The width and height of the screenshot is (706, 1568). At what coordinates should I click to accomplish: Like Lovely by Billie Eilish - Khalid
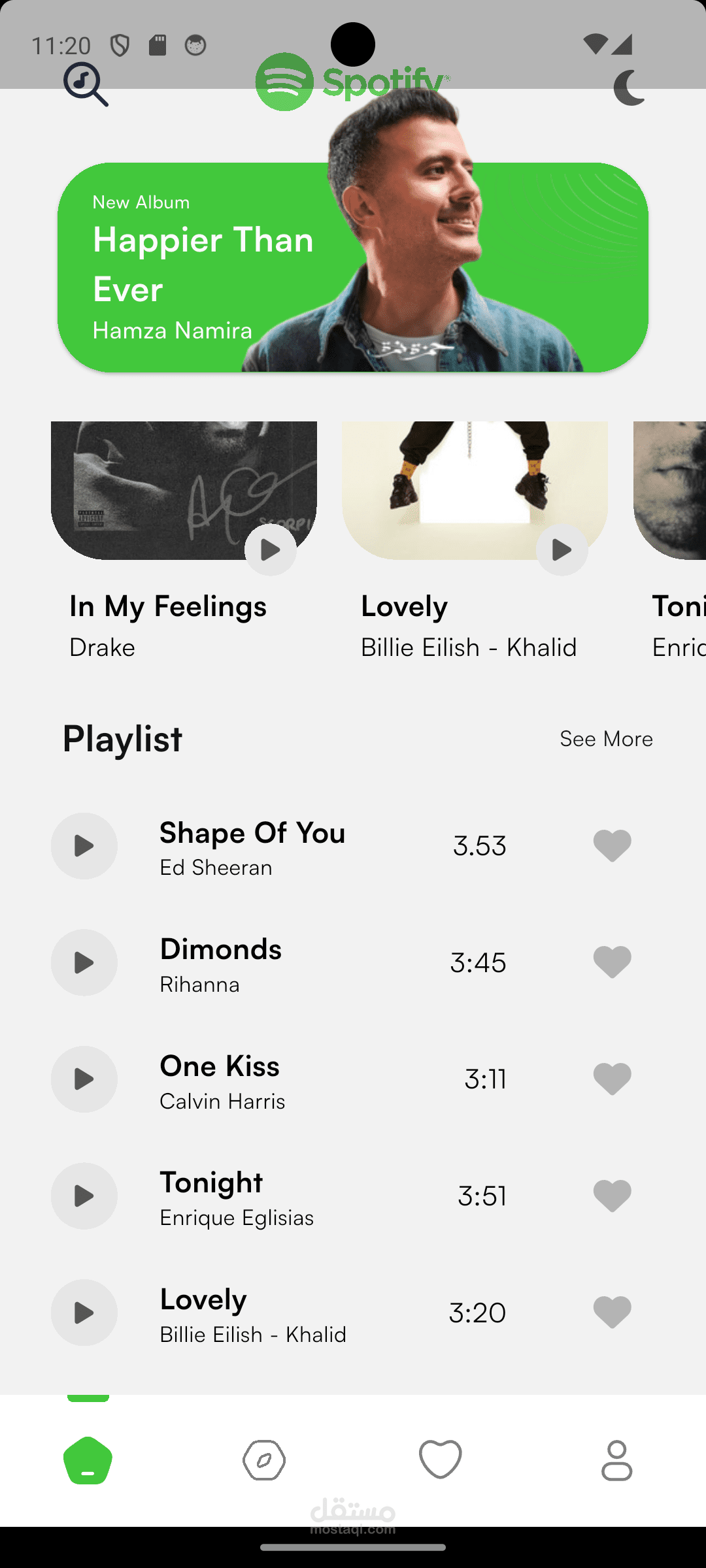tap(612, 1312)
